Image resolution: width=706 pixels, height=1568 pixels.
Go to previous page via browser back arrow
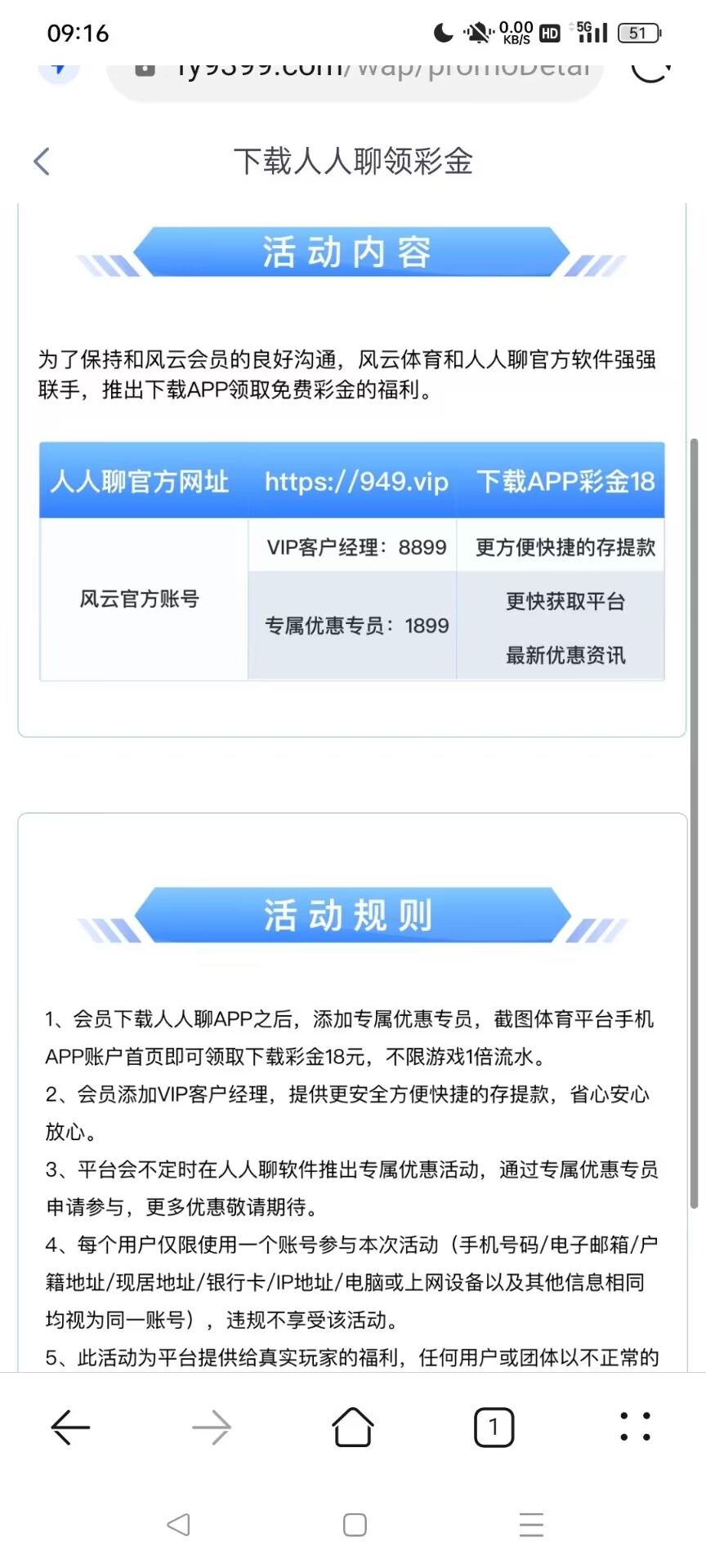coord(70,1428)
